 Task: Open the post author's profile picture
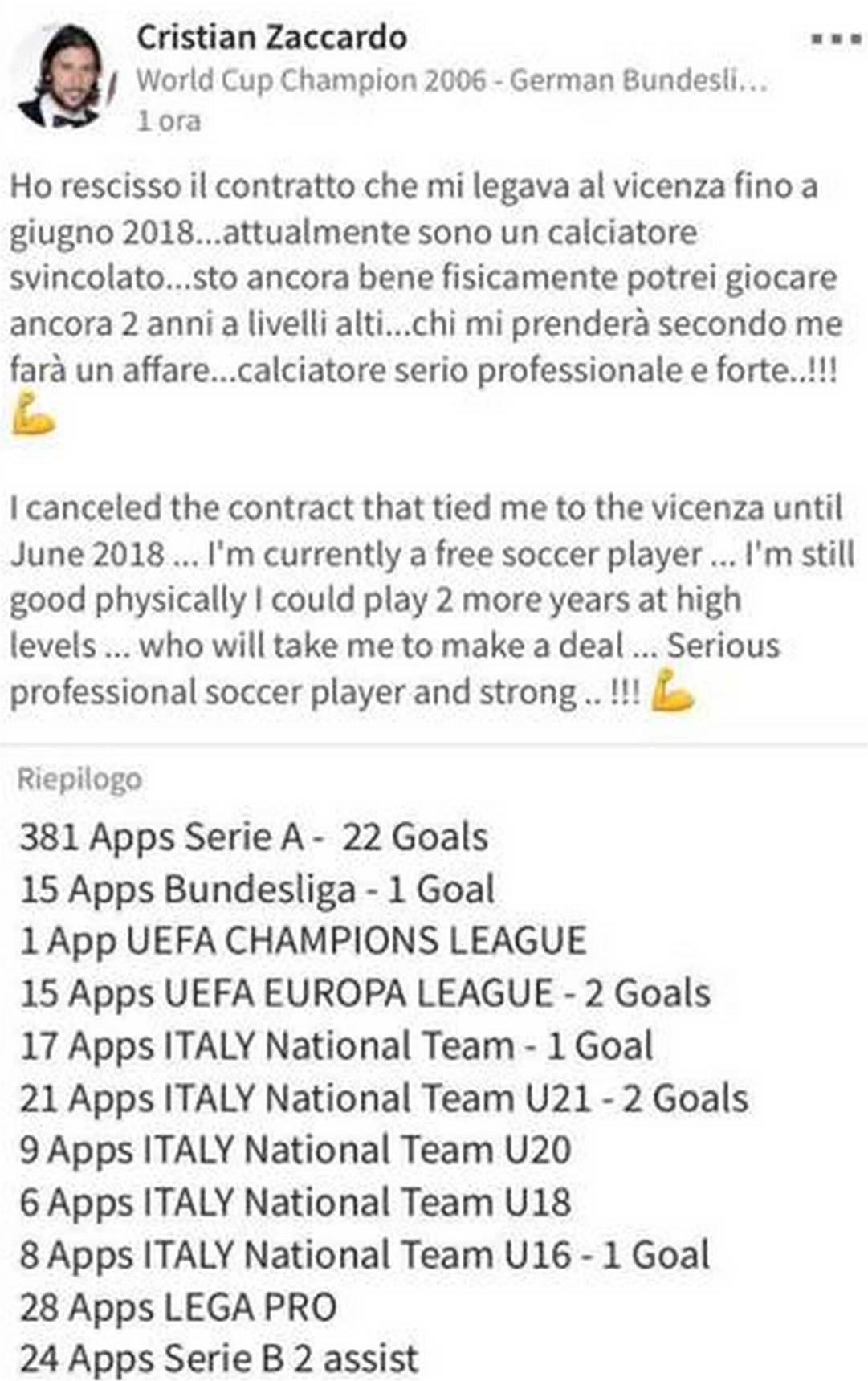63,77
